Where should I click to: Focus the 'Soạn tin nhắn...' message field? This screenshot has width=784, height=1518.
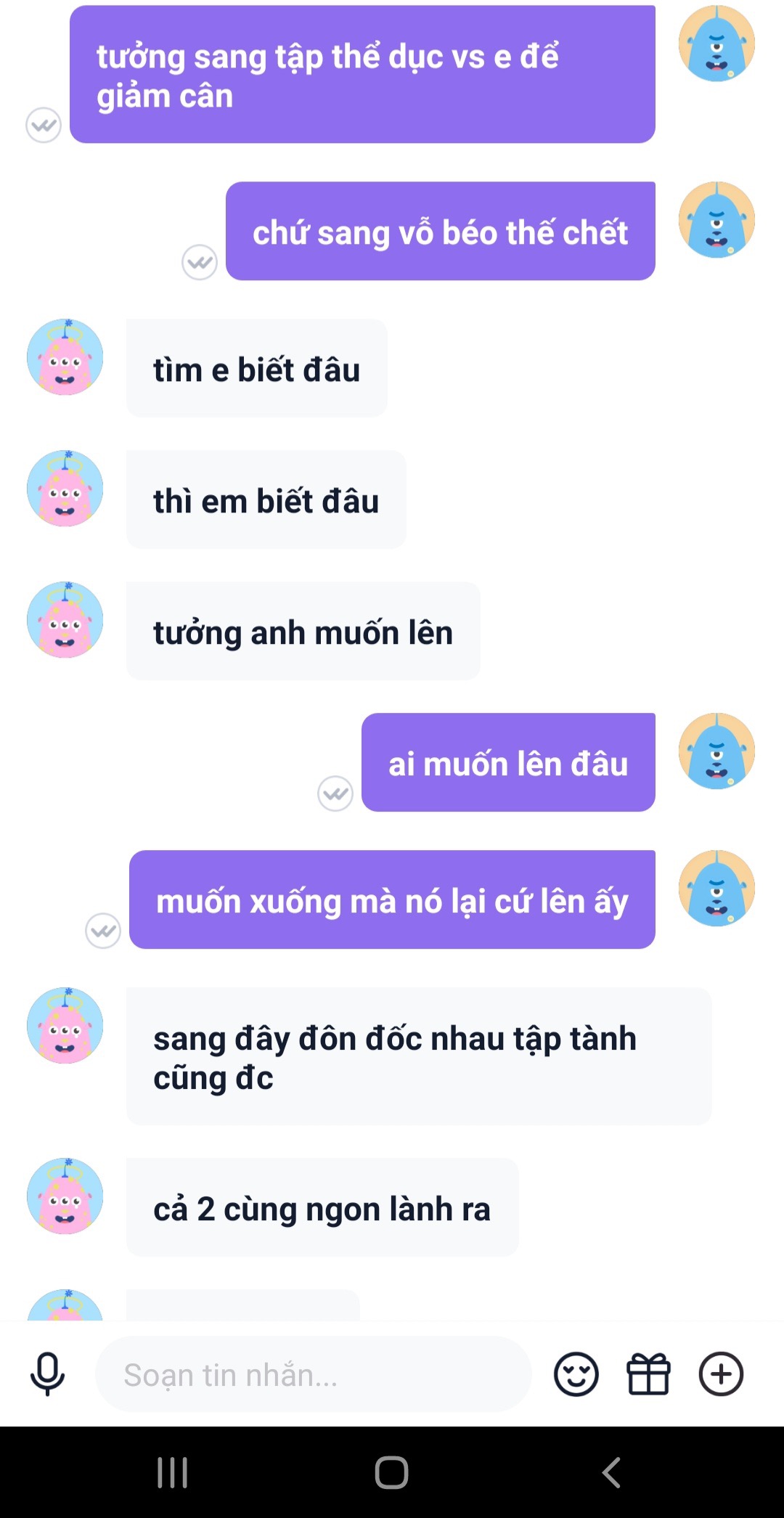[312, 1374]
